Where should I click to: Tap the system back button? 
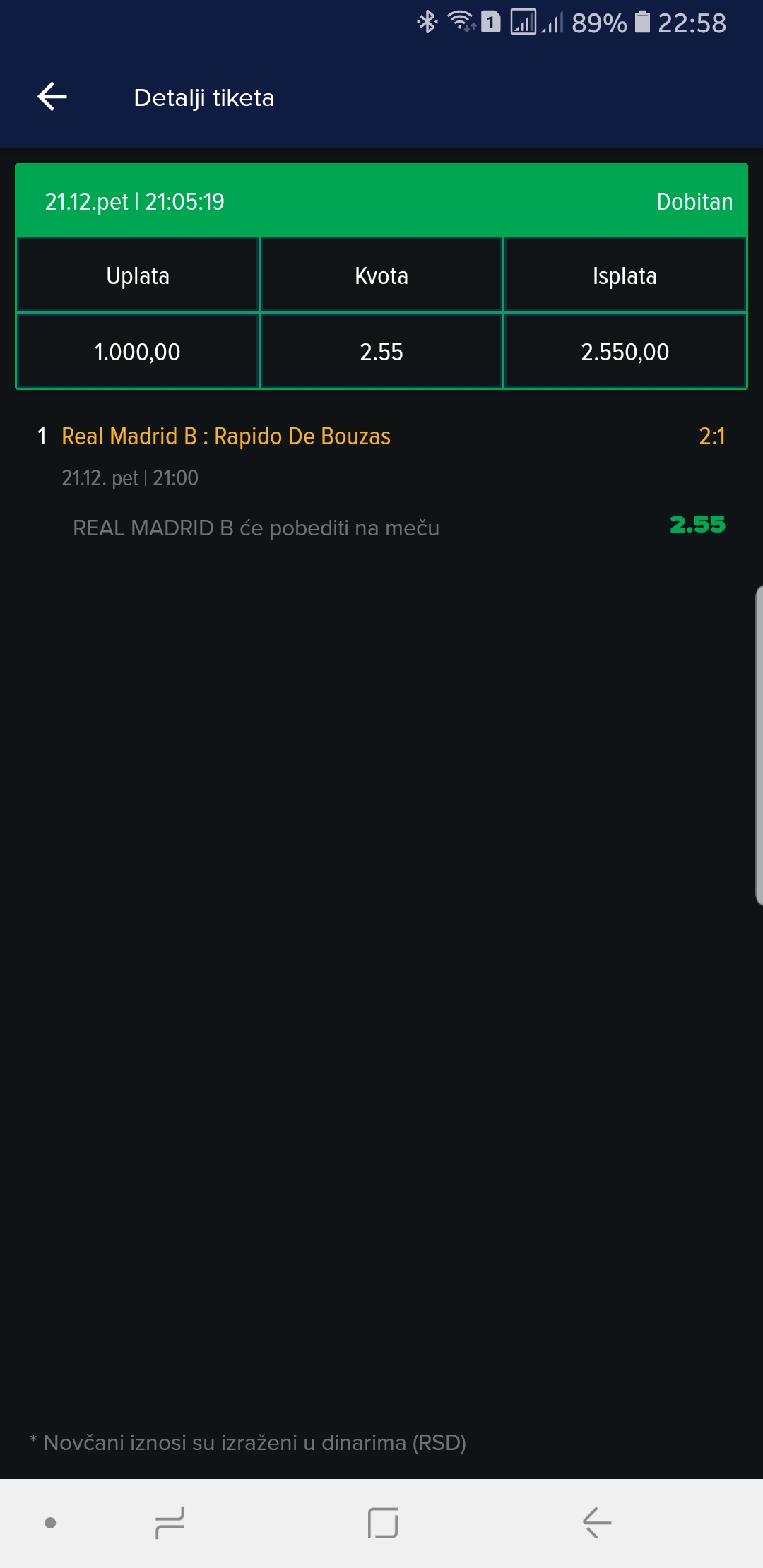597,1523
